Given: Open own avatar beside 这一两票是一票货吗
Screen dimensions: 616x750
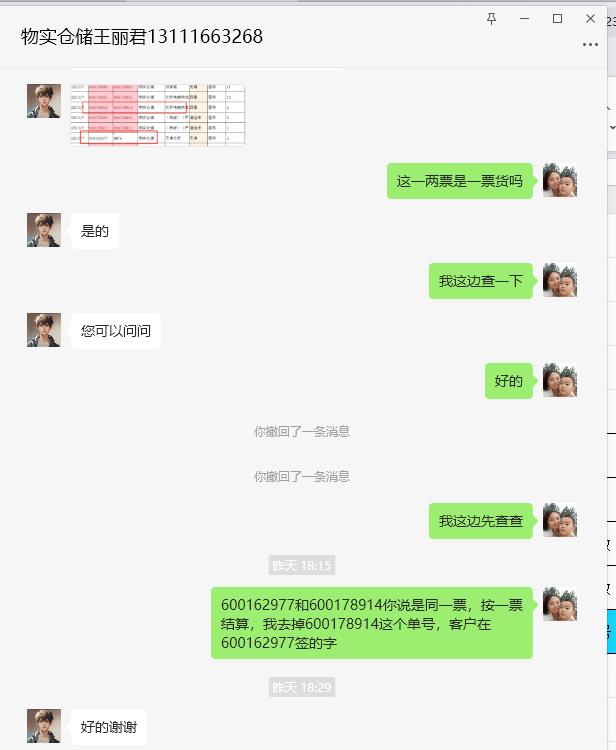Looking at the screenshot, I should 560,181.
